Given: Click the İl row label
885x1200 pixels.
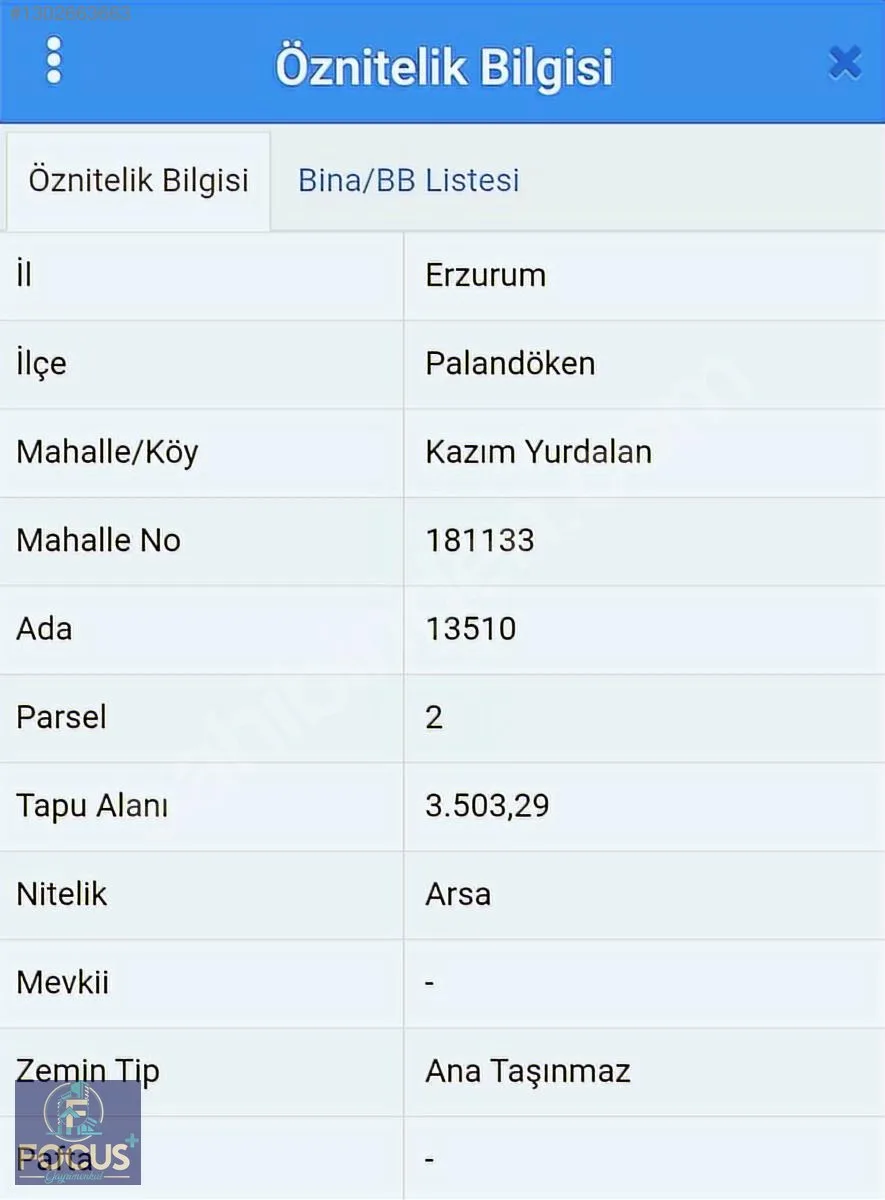Looking at the screenshot, I should (22, 275).
